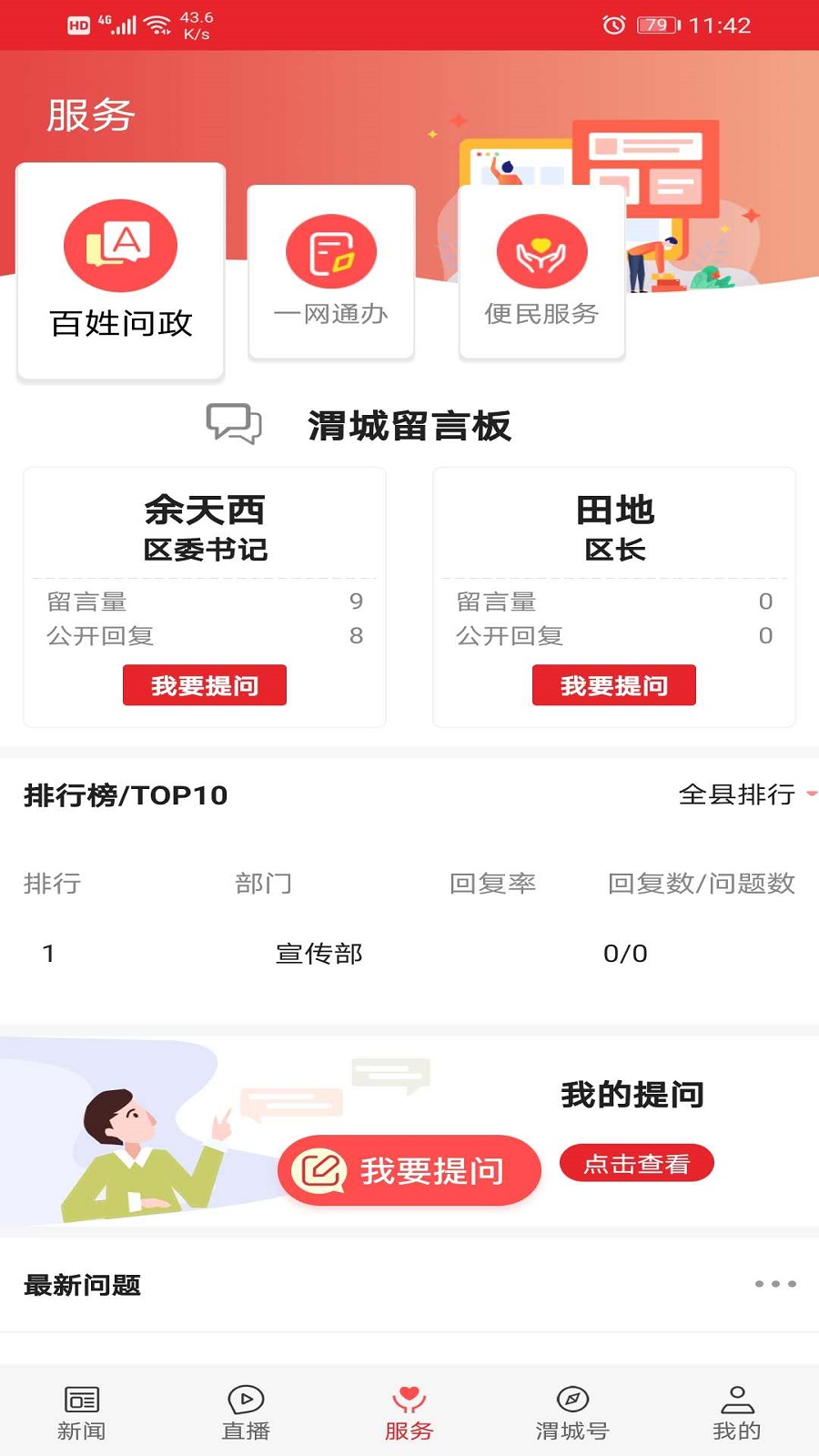The width and height of the screenshot is (819, 1456).
Task: Open 余天西 区委书记 message card
Action: (x=205, y=596)
